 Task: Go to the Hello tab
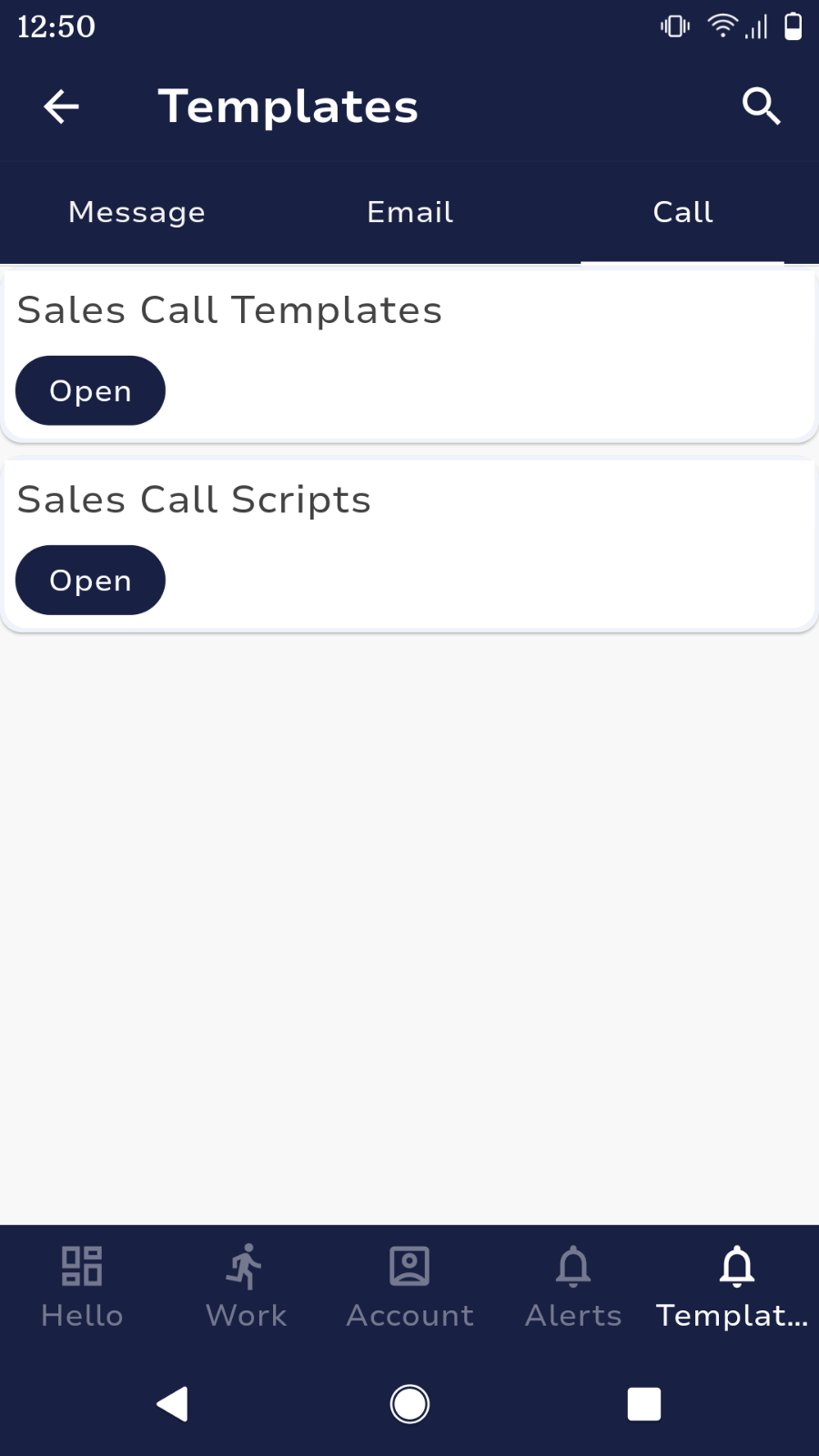(x=82, y=1288)
